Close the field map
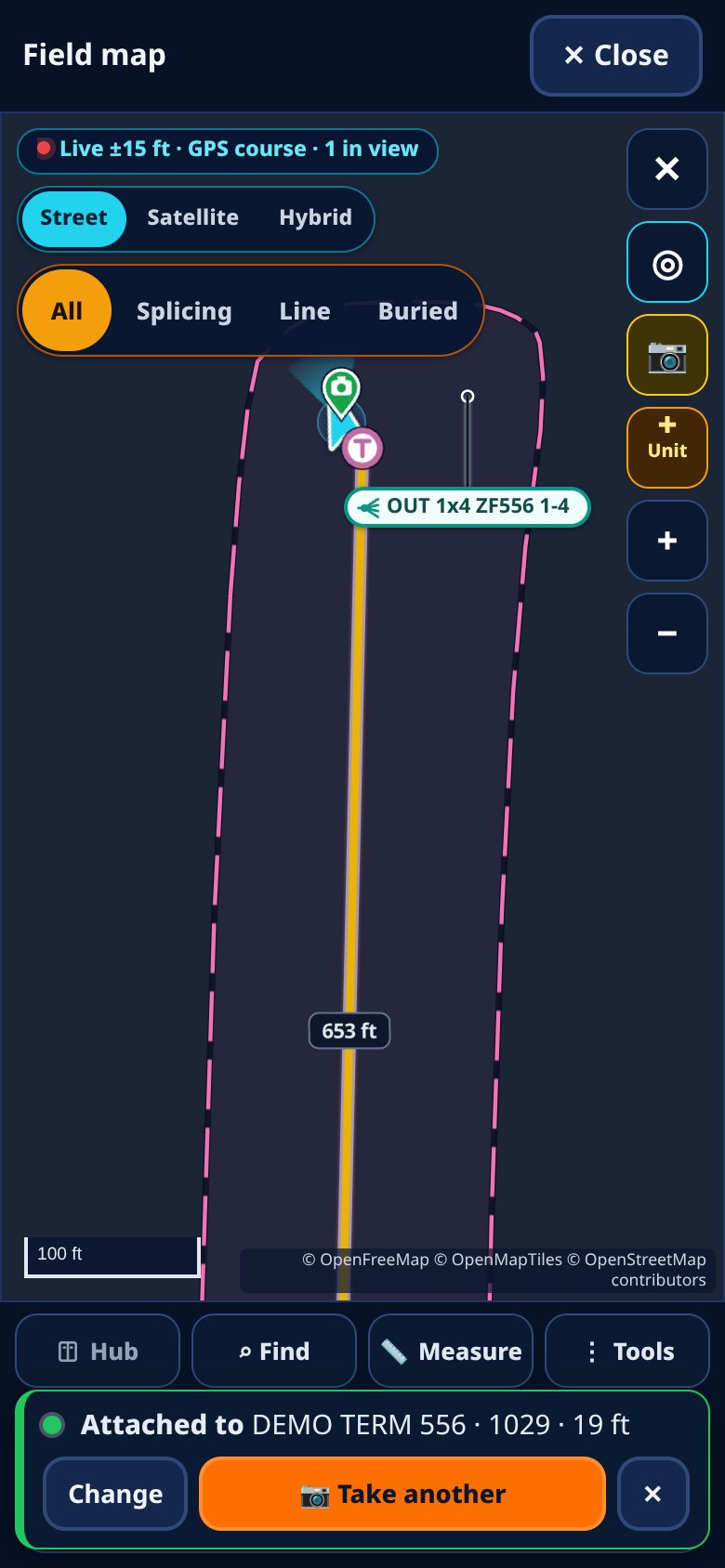725x1568 pixels. click(x=616, y=56)
